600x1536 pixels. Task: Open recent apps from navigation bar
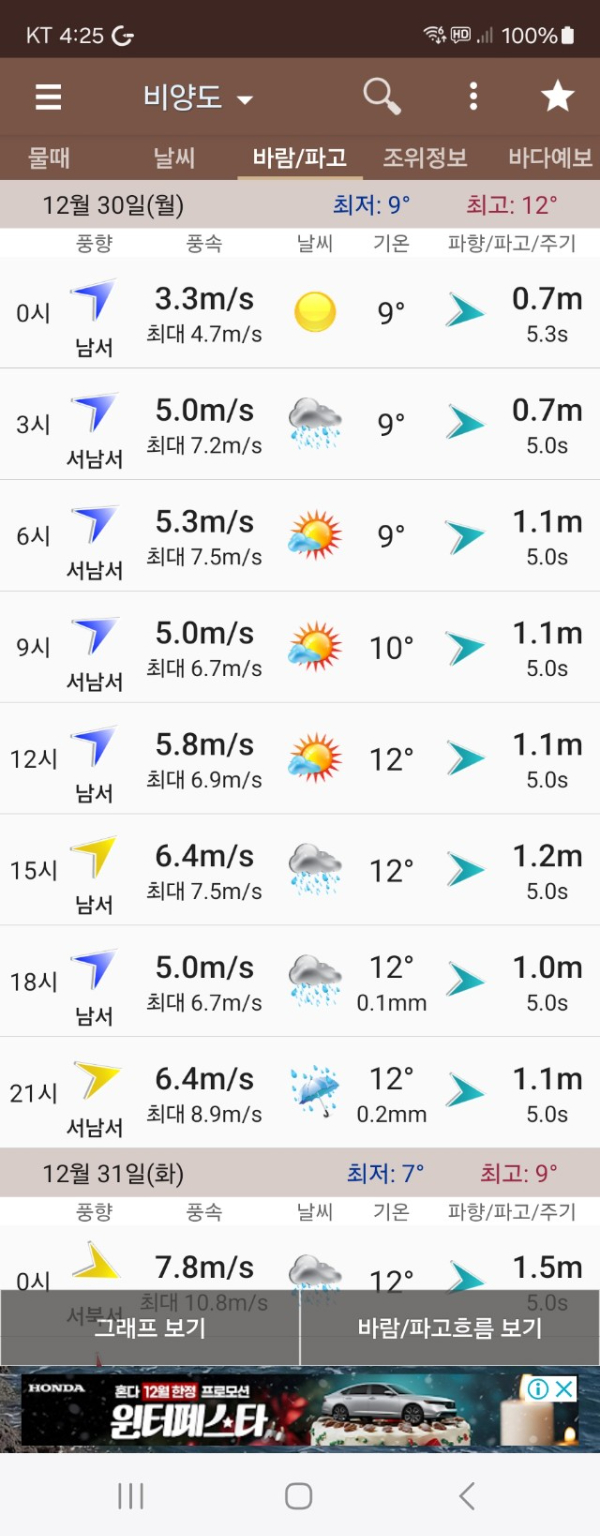(x=131, y=1496)
